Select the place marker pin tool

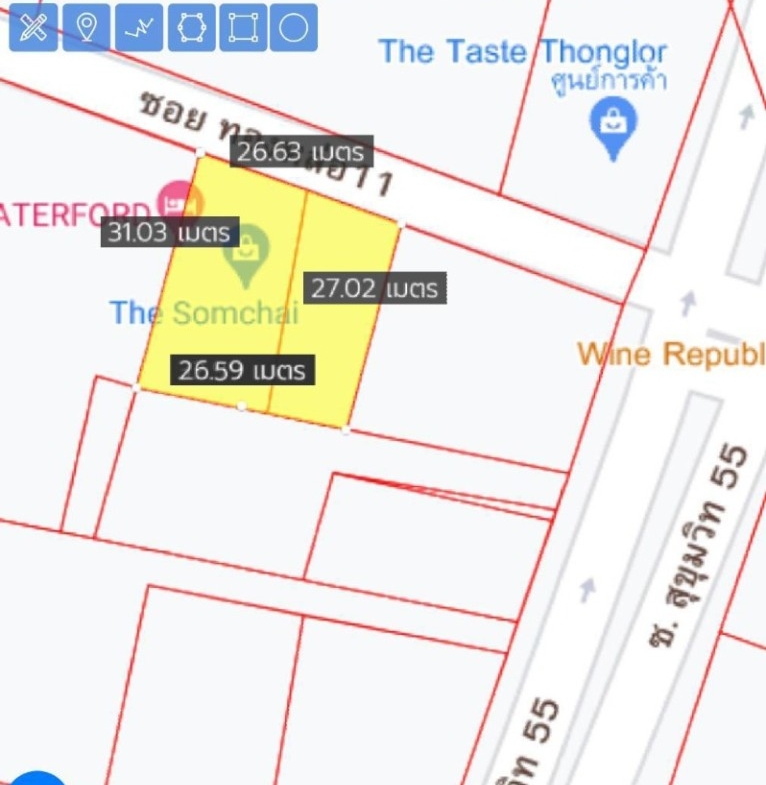(x=86, y=27)
